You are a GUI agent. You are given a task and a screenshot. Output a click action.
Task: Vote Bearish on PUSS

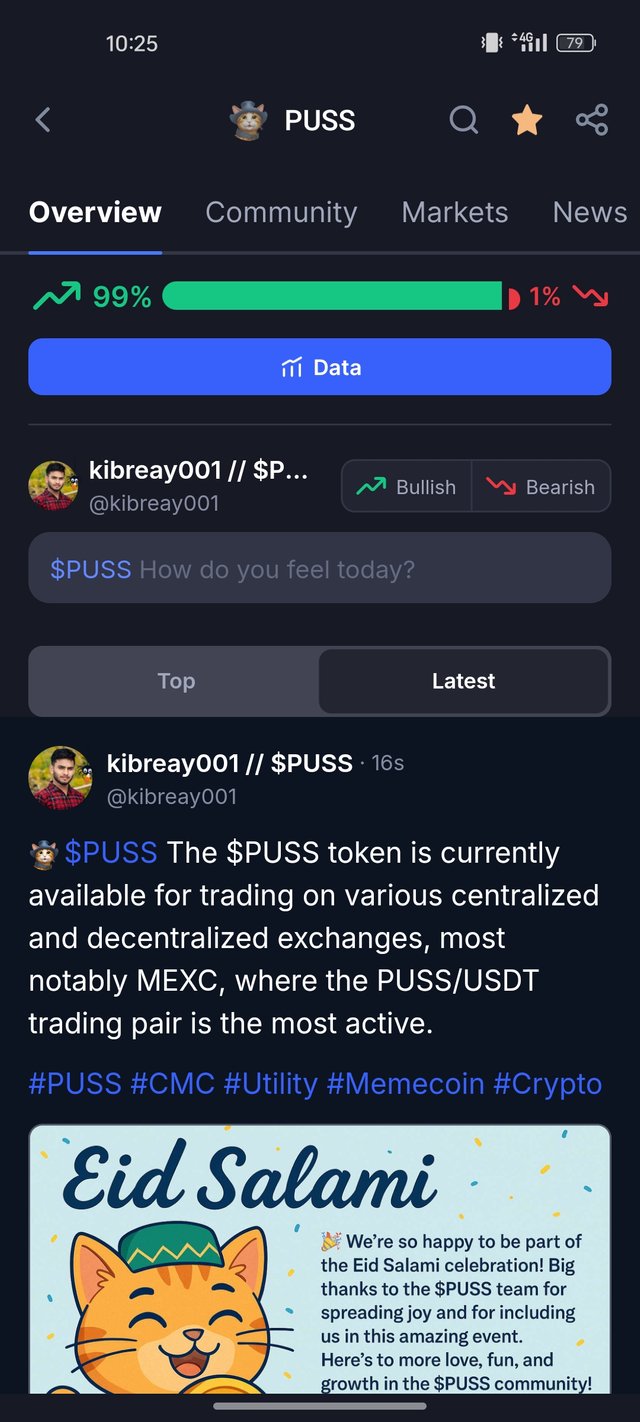tap(541, 486)
